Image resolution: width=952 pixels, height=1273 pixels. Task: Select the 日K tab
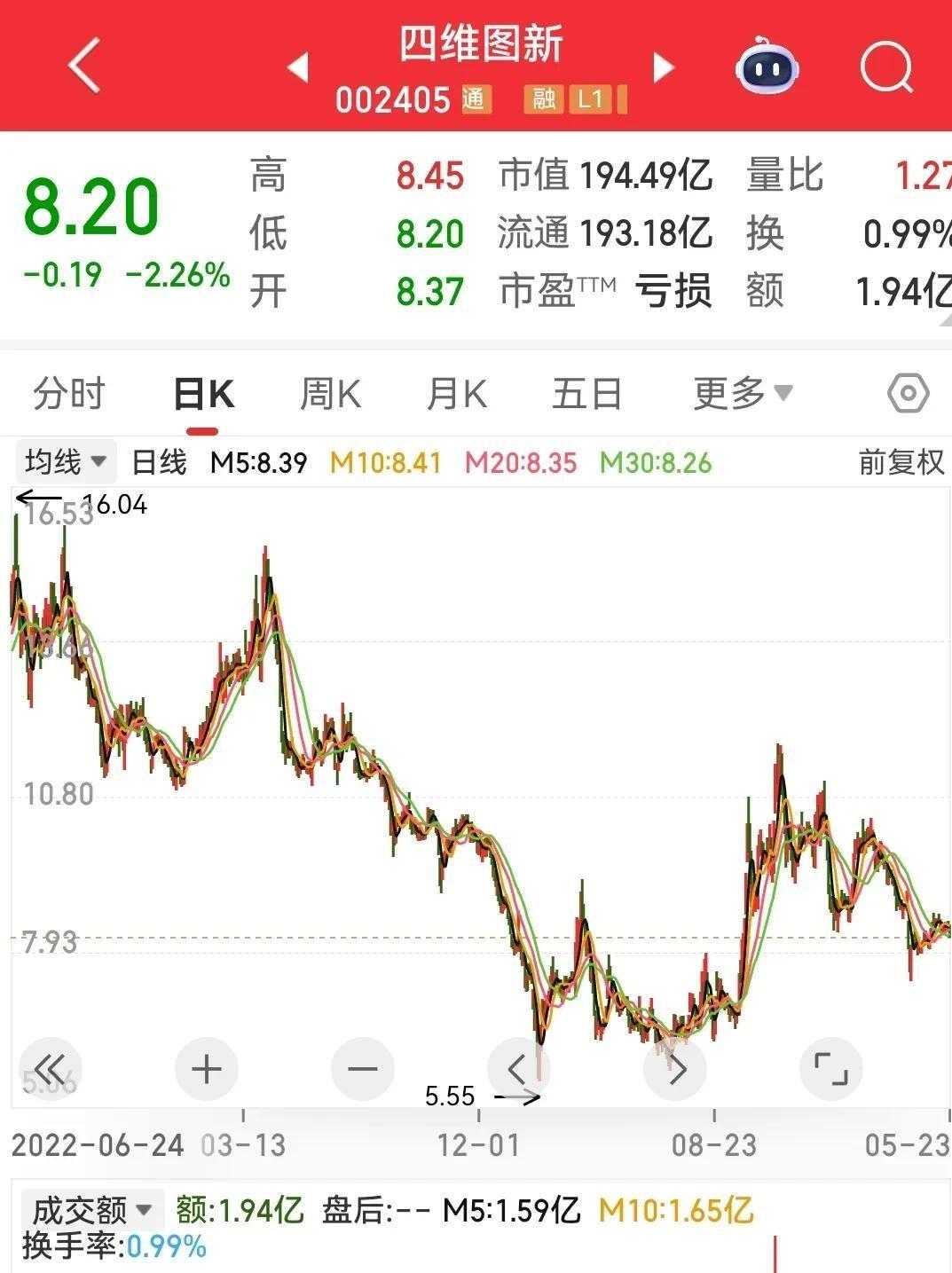203,394
